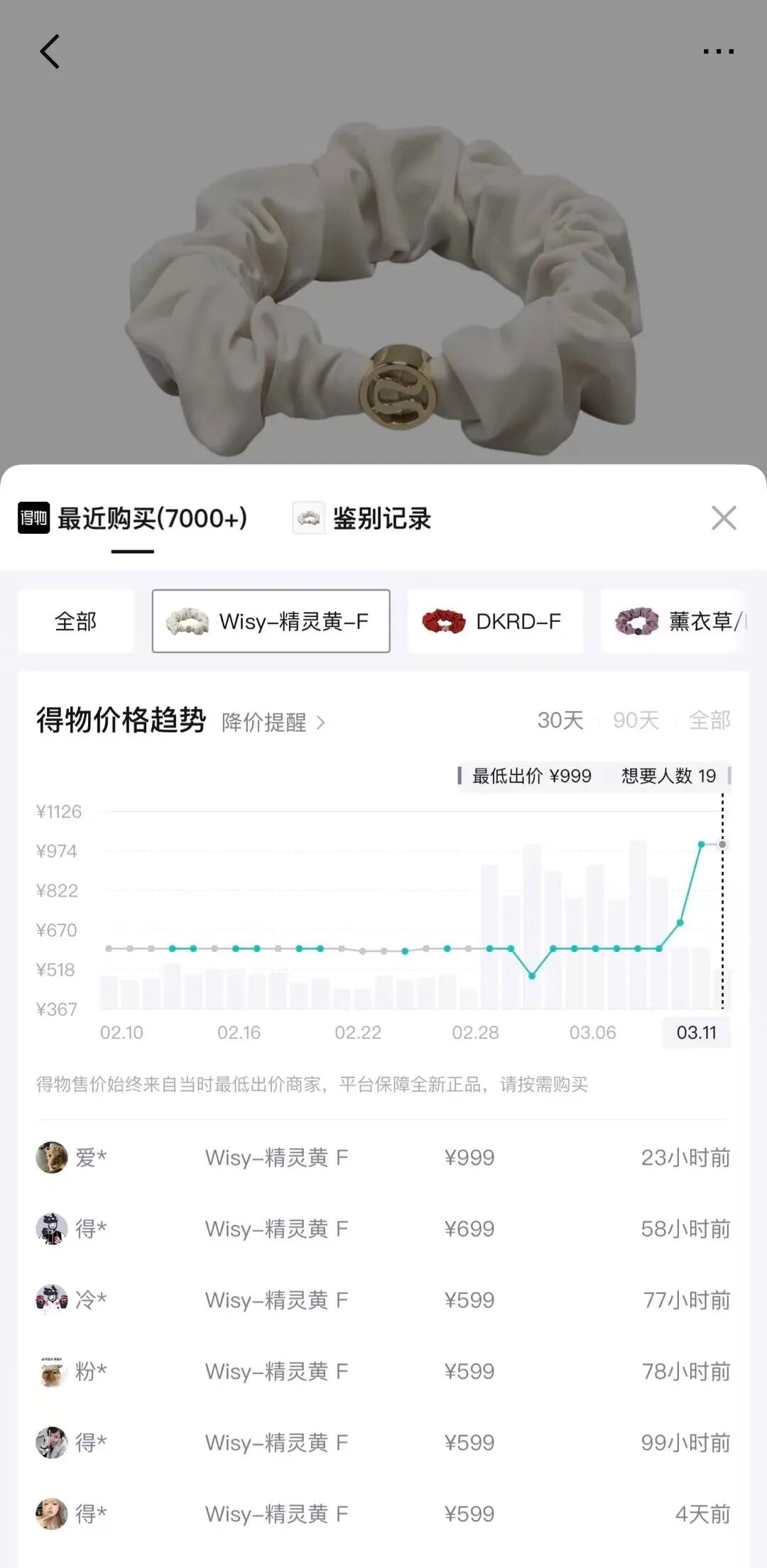Switch the price trend to 90天

[x=636, y=720]
